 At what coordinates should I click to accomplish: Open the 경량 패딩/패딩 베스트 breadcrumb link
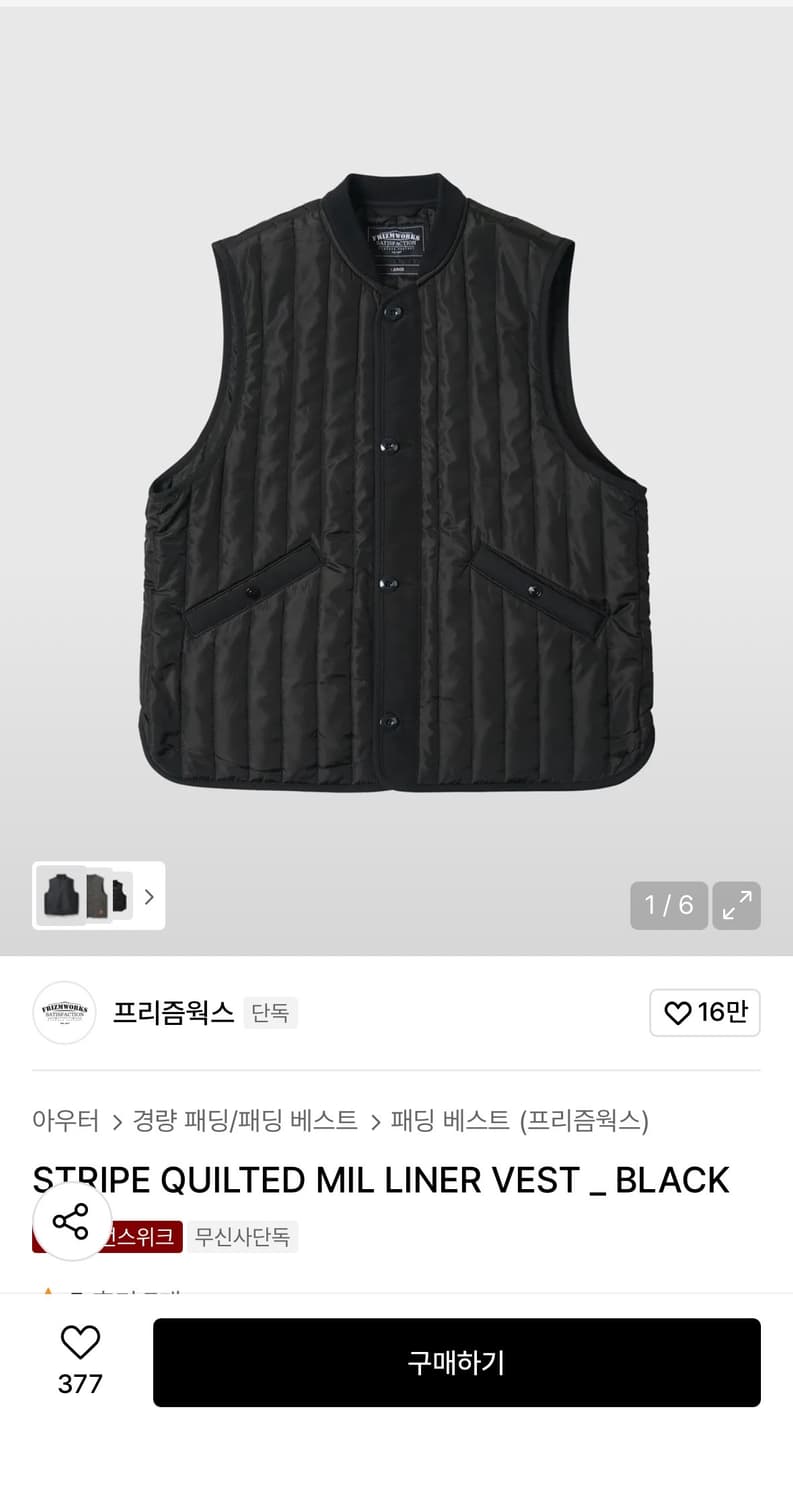pos(243,1122)
